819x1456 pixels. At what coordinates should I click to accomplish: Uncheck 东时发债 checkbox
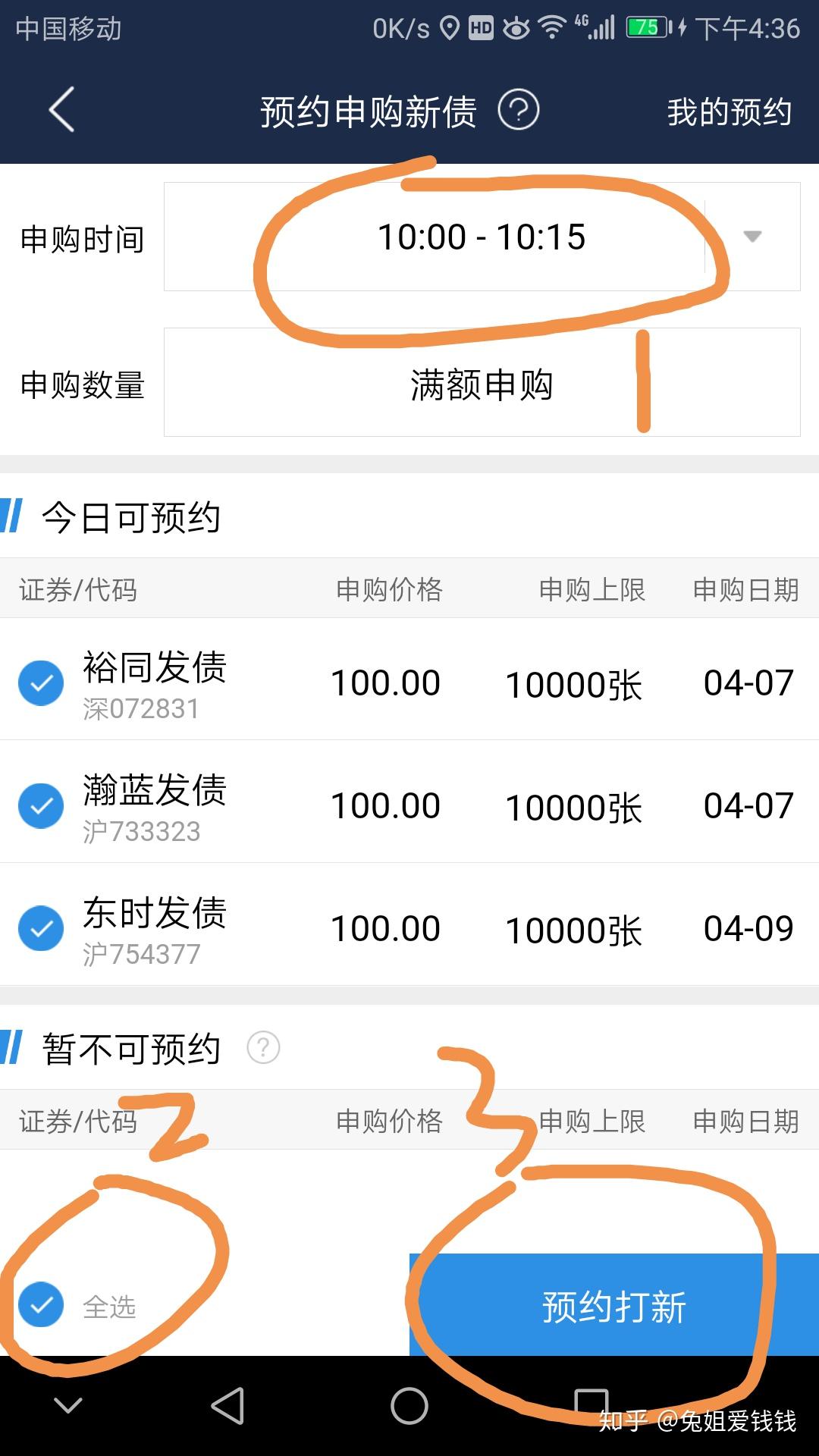pos(41,928)
